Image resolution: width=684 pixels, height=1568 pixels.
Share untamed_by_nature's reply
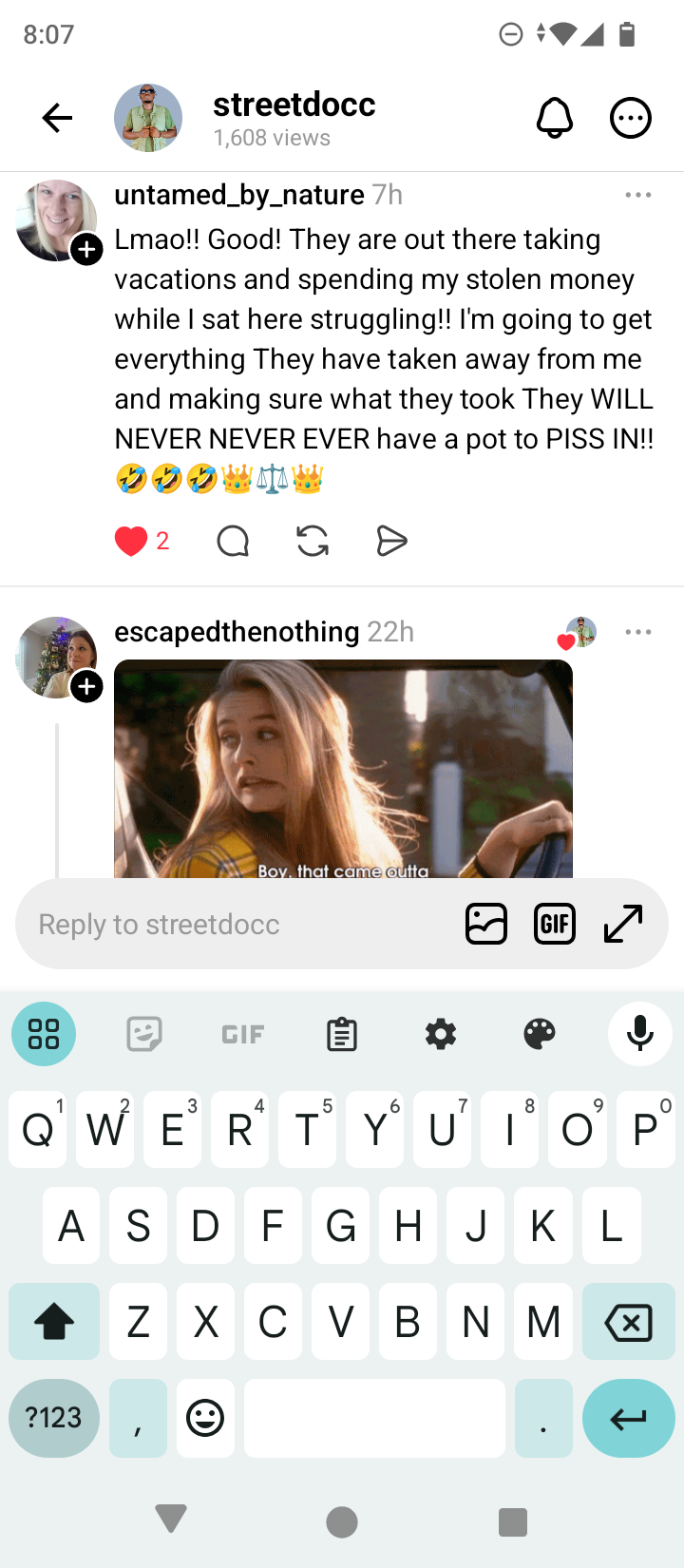pyautogui.click(x=391, y=541)
